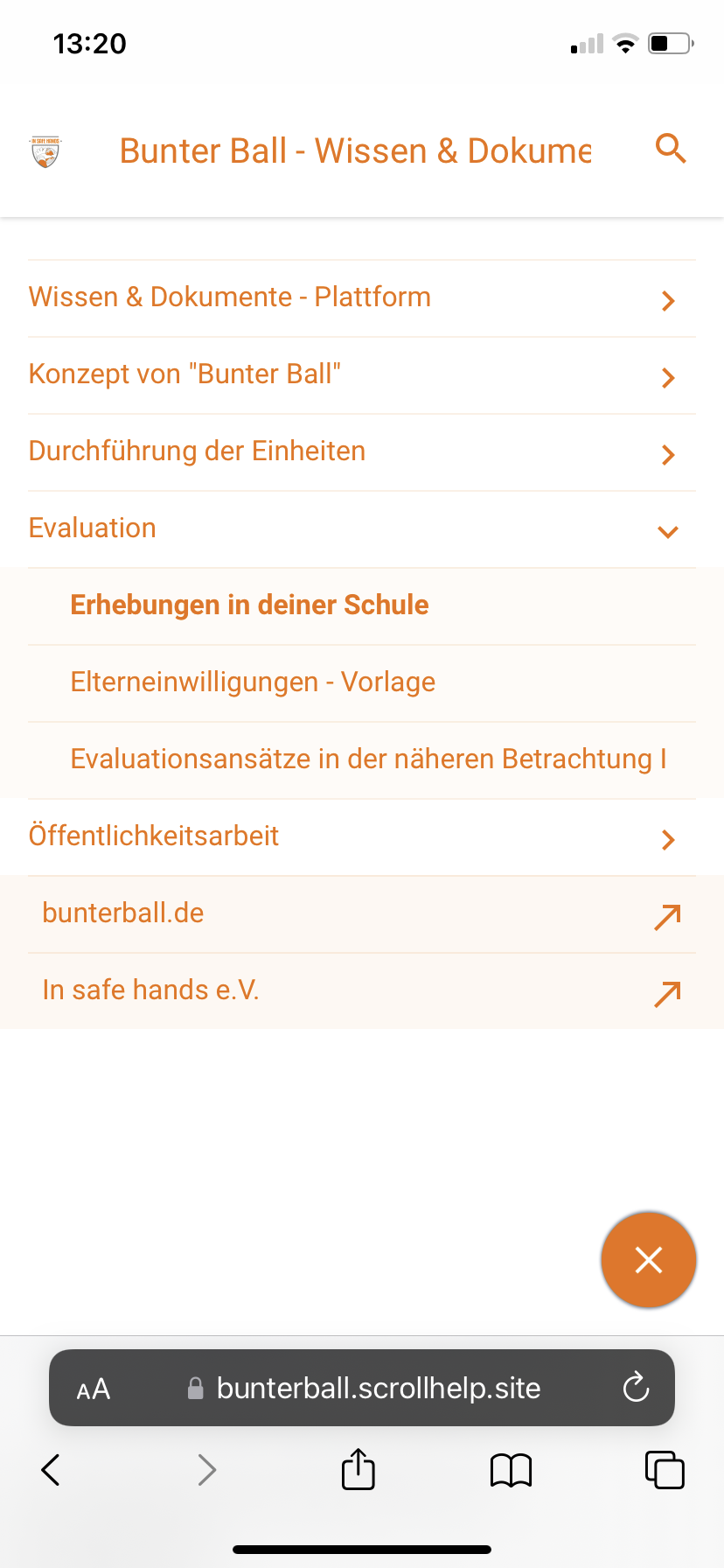The image size is (724, 1568).
Task: Close the navigation menu with orange X
Action: click(648, 1260)
